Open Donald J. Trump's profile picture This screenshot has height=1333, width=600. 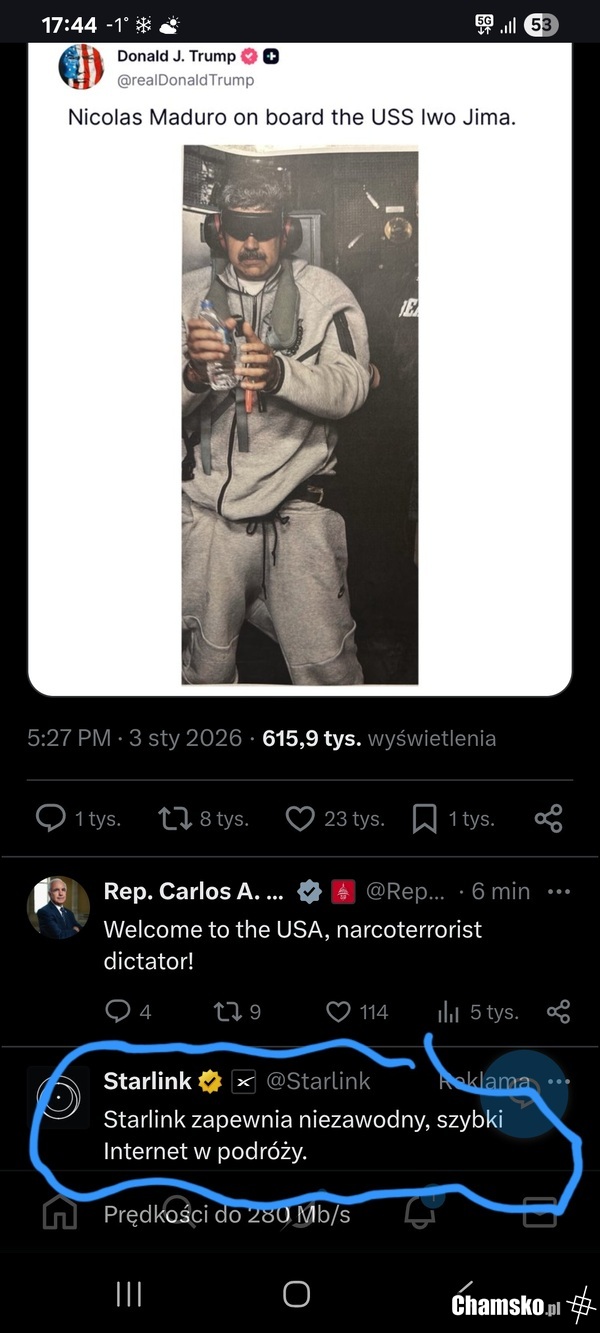tap(81, 66)
